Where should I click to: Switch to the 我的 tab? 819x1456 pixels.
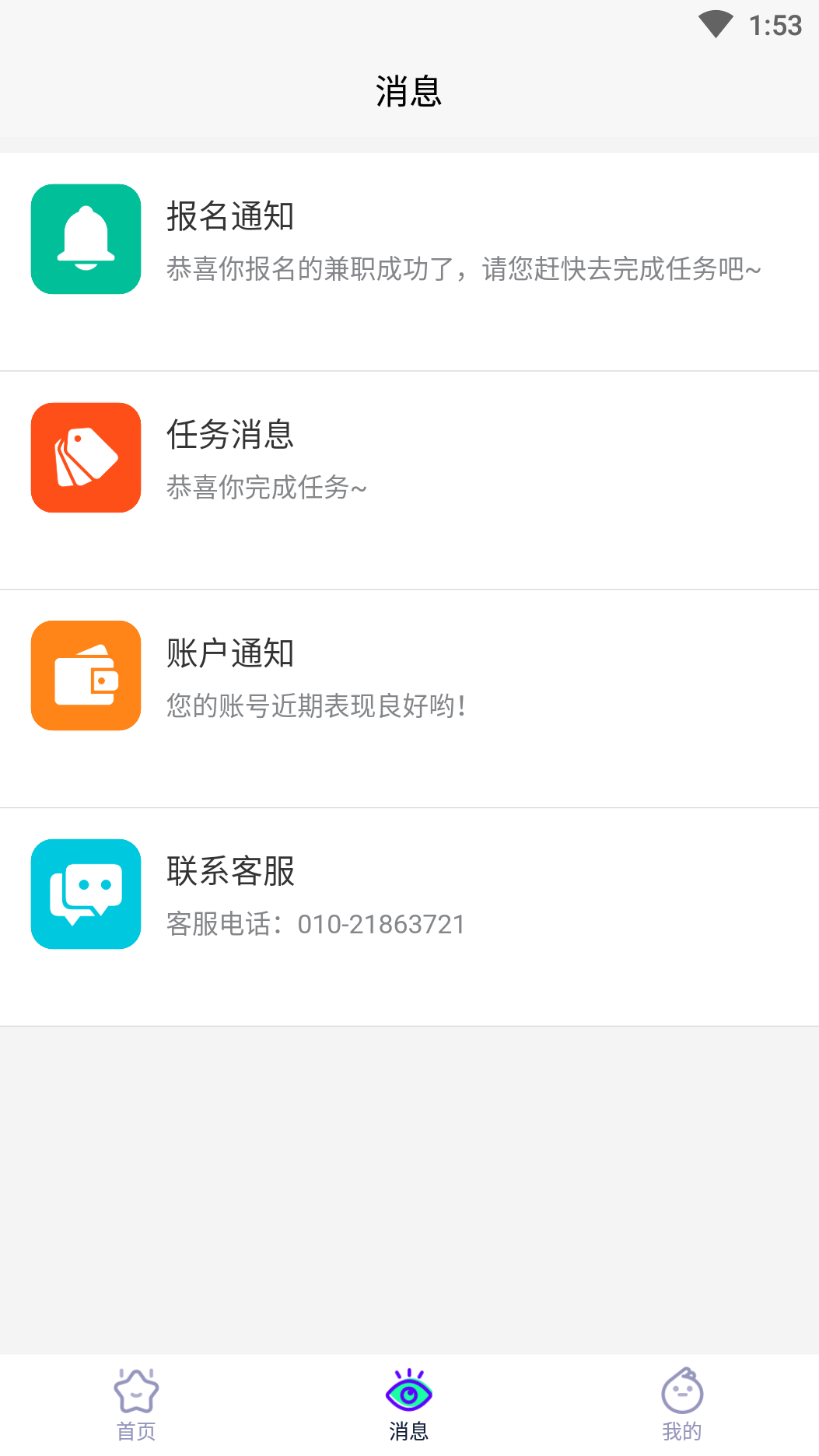pos(682,1408)
